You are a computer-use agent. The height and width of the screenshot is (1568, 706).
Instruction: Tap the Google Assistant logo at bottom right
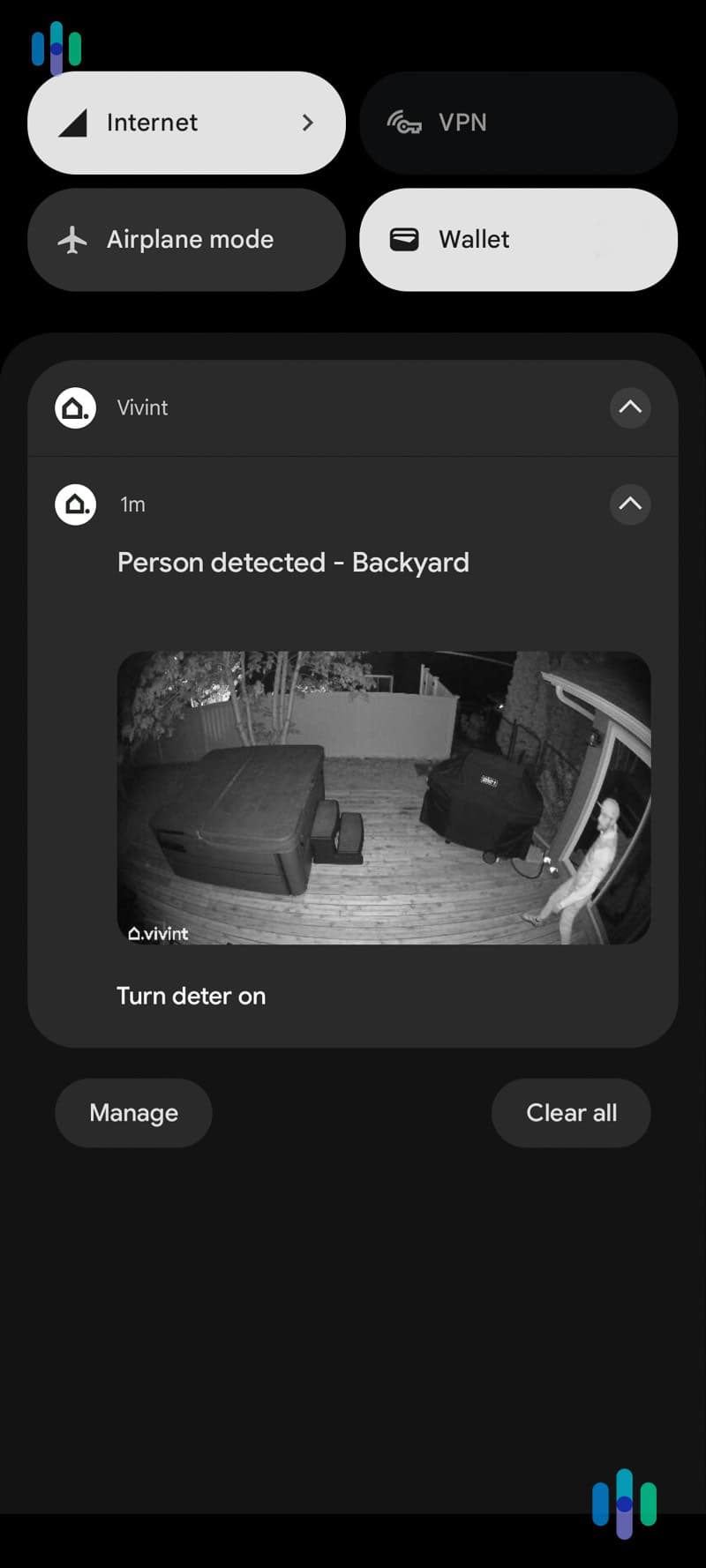[x=625, y=1505]
